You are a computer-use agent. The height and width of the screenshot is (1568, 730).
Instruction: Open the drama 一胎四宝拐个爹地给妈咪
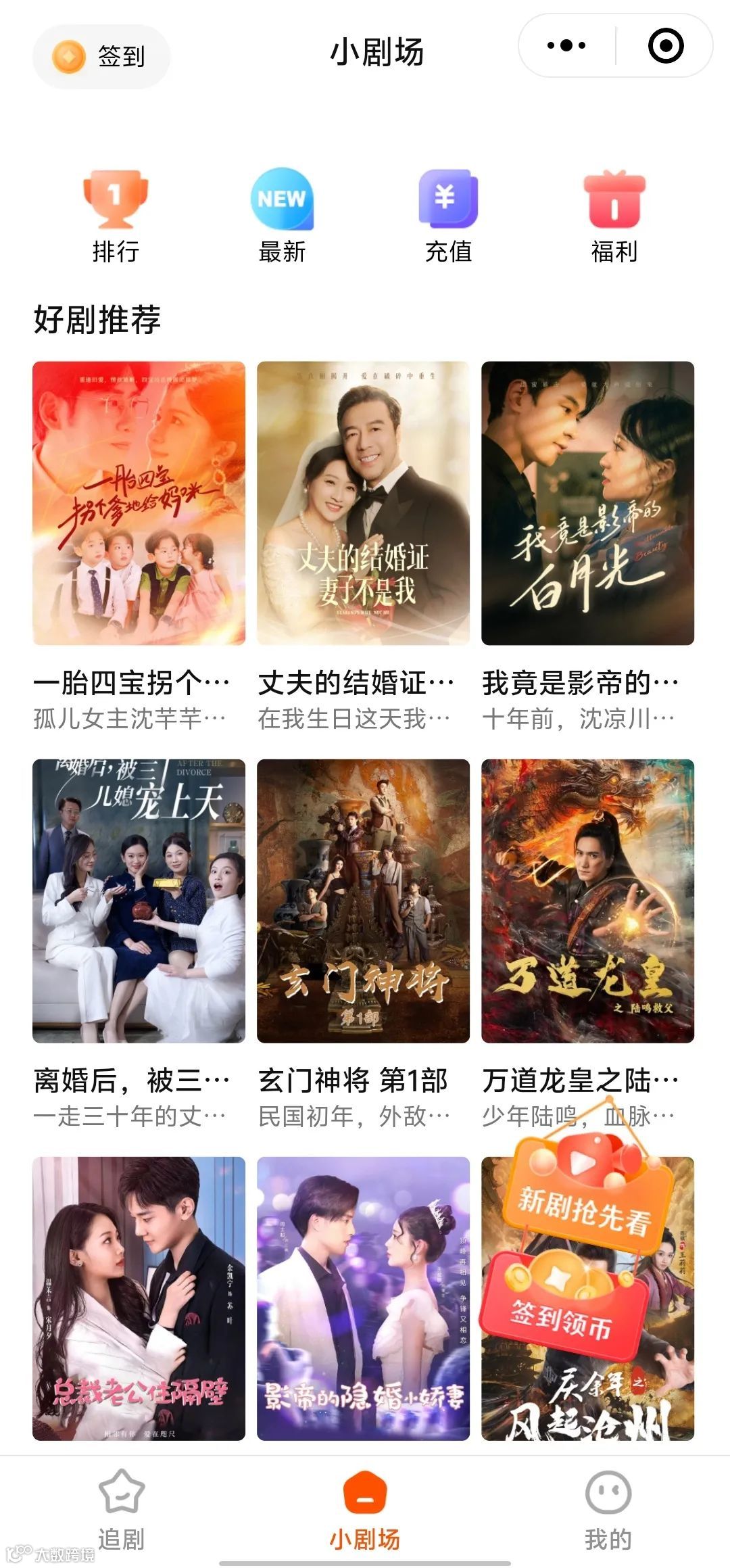[x=139, y=502]
